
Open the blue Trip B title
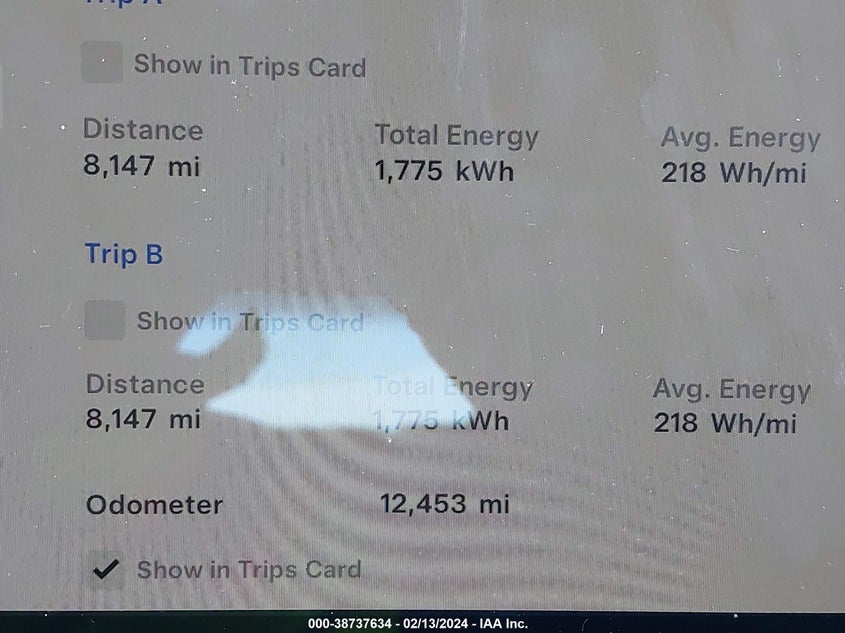point(124,254)
